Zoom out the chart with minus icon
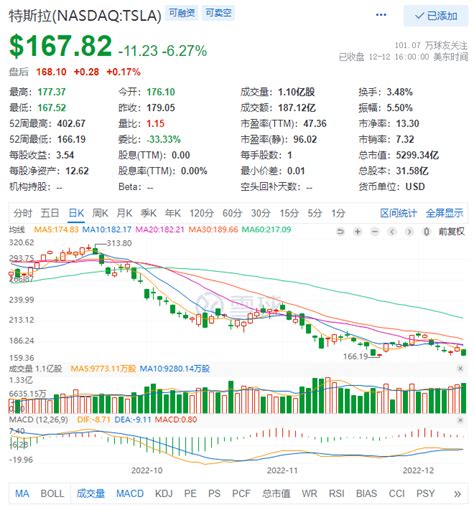The width and height of the screenshot is (474, 507). click(x=375, y=231)
